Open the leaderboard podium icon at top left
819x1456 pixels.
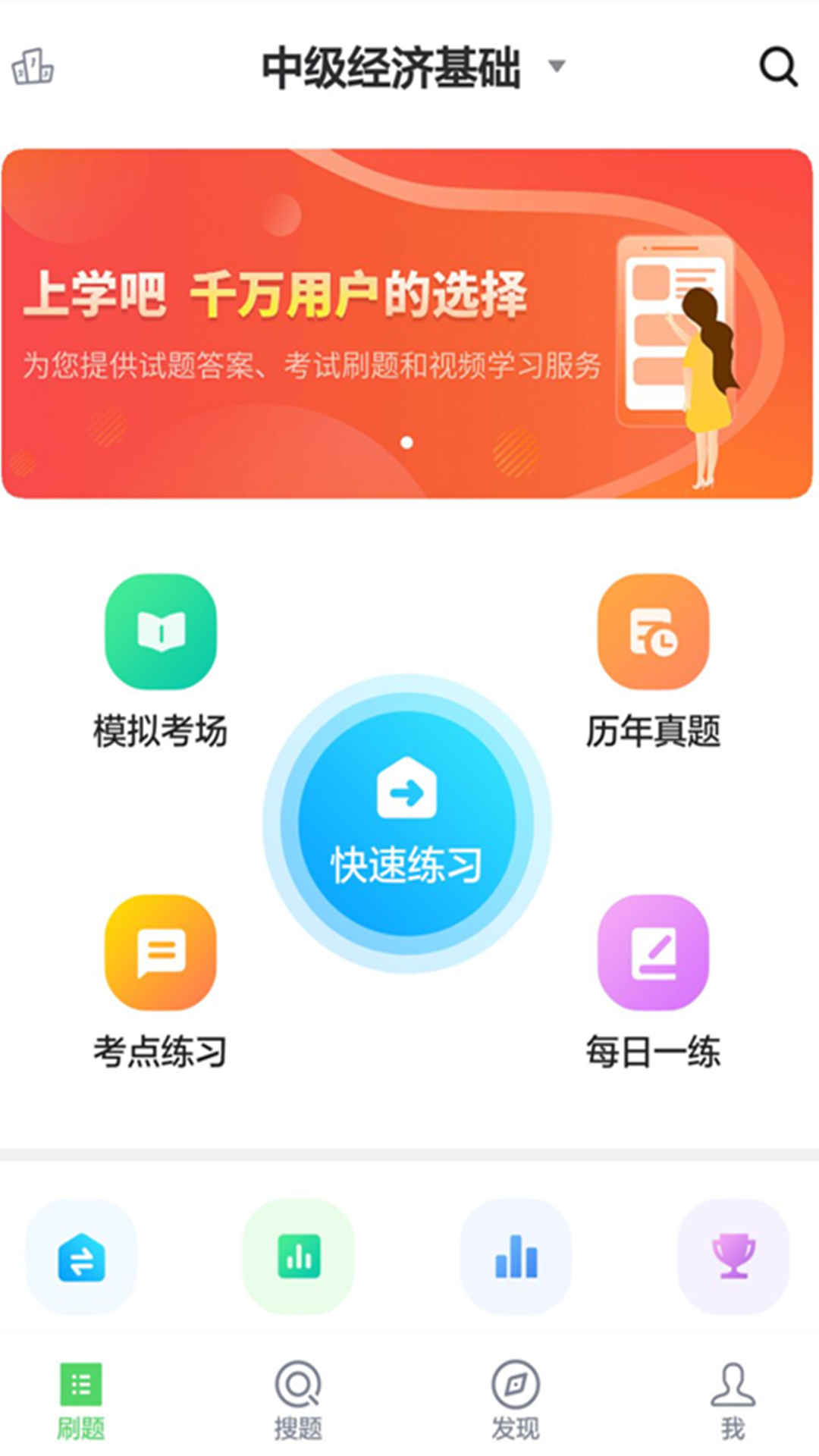coord(32,68)
